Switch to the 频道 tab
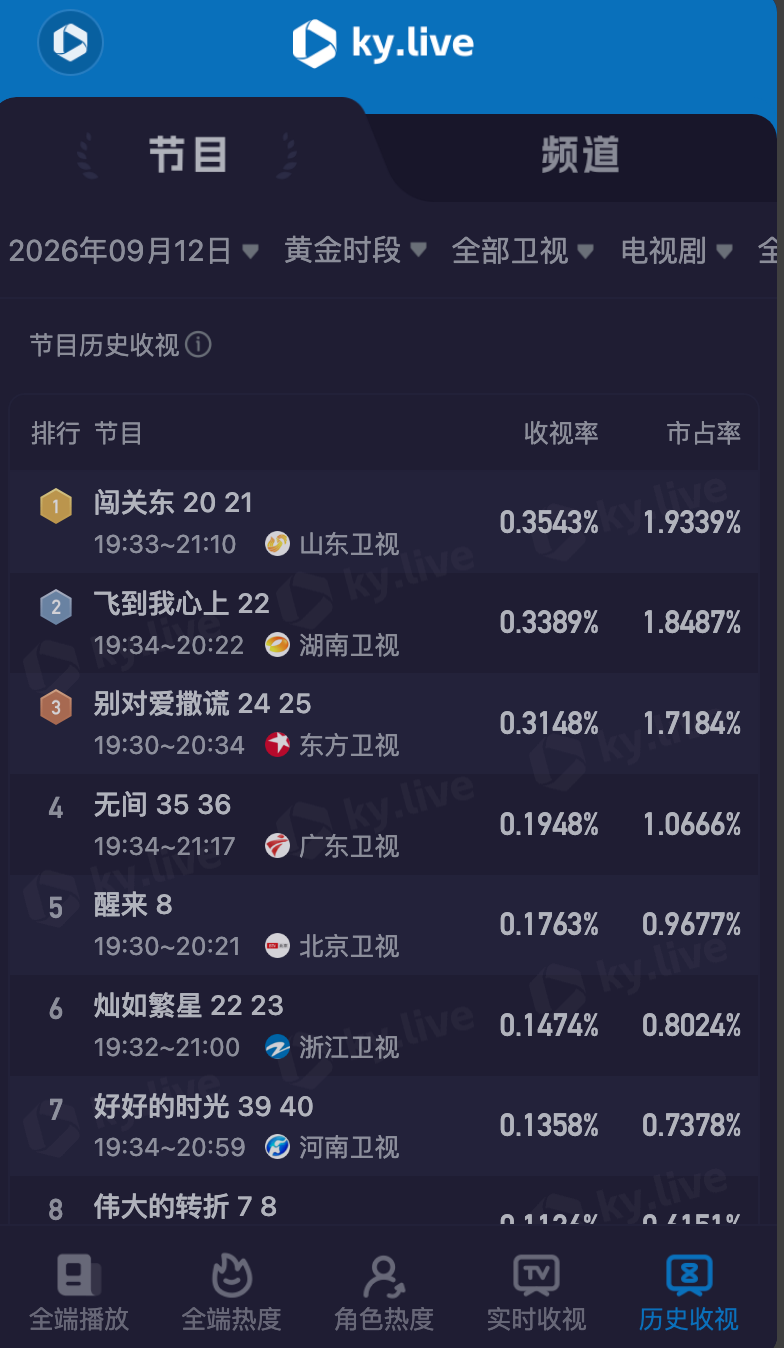This screenshot has width=784, height=1348. tap(580, 155)
